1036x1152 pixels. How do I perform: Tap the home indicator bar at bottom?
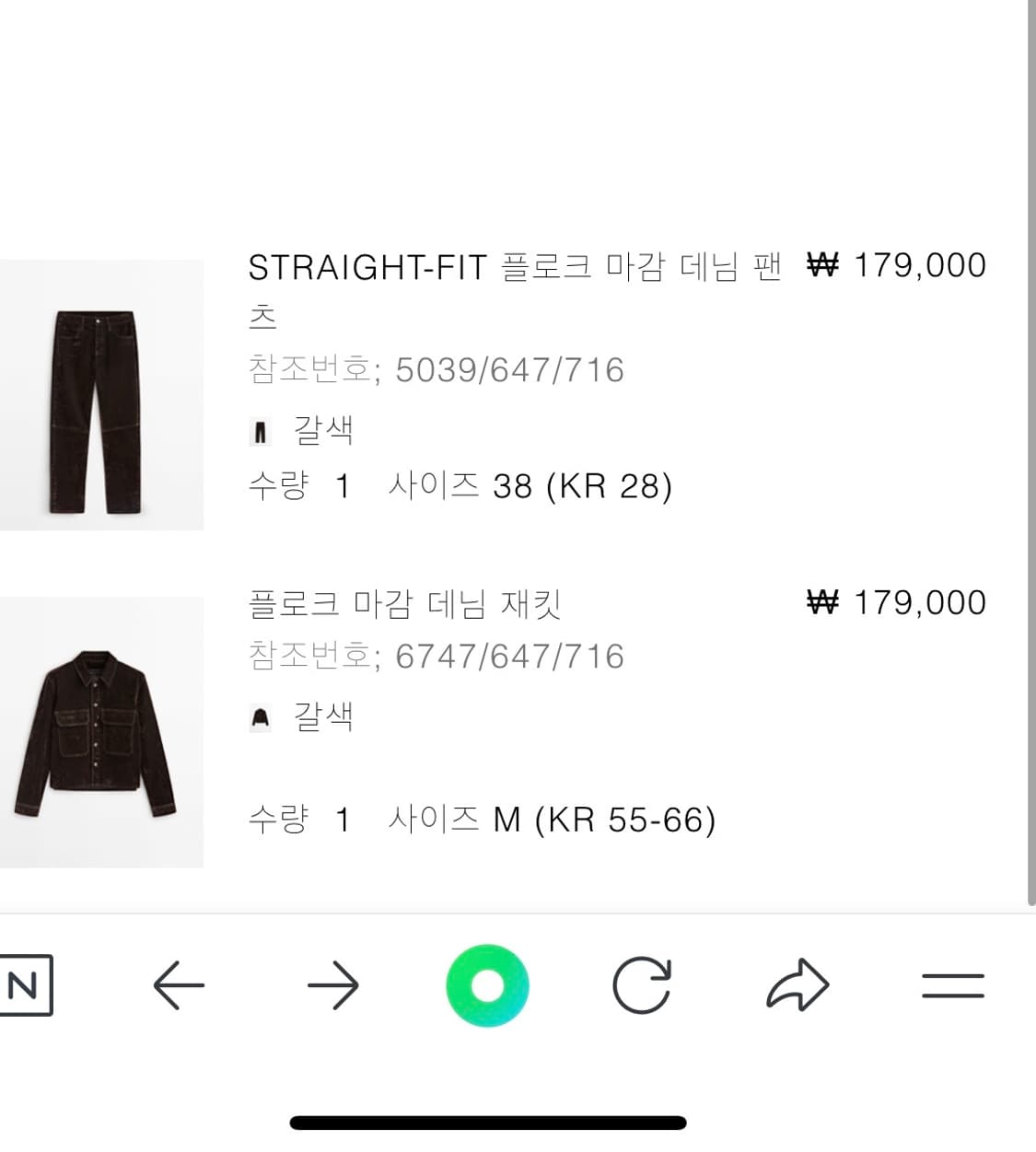[x=487, y=1123]
